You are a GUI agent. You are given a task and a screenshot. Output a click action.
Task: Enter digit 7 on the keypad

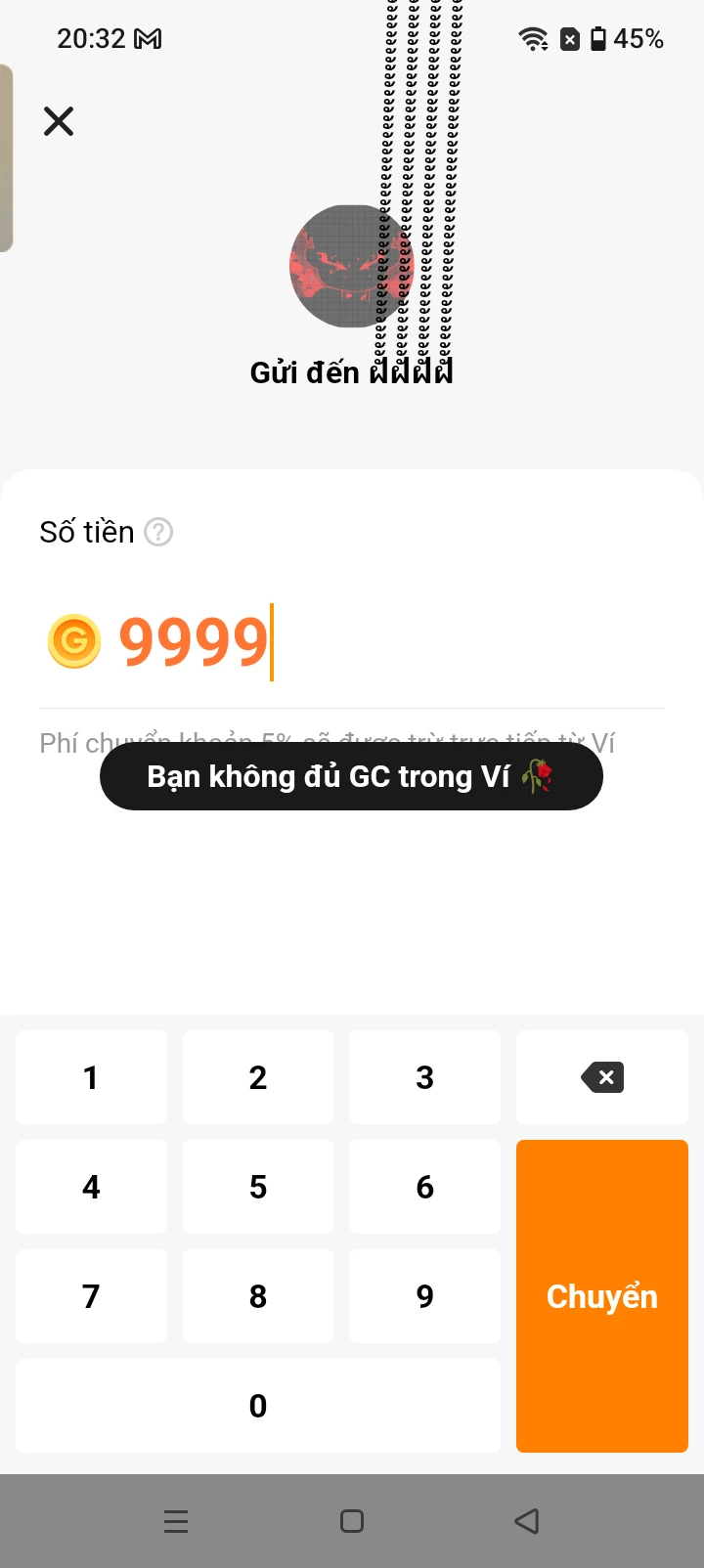(91, 1296)
